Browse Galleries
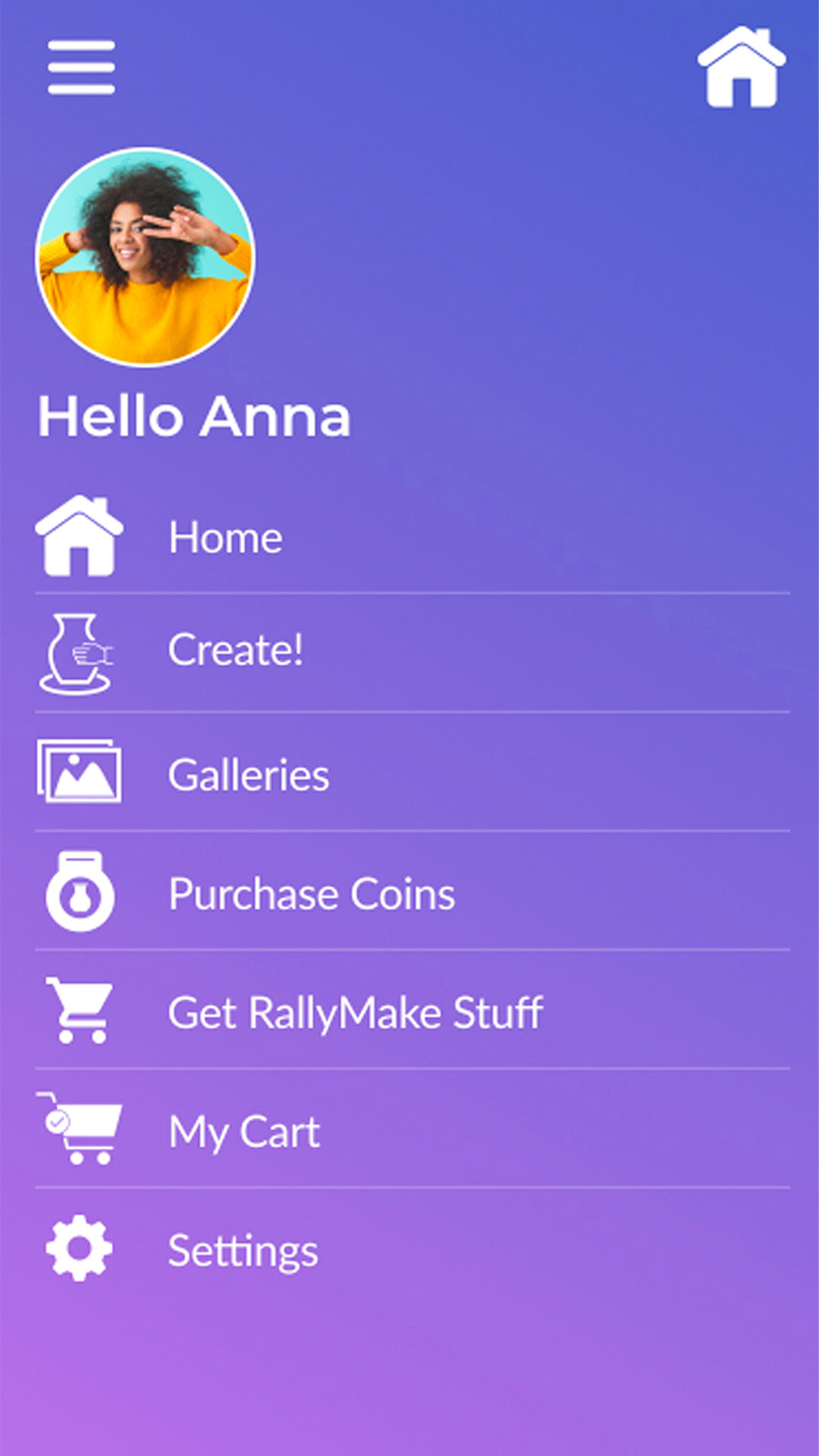 [x=248, y=775]
